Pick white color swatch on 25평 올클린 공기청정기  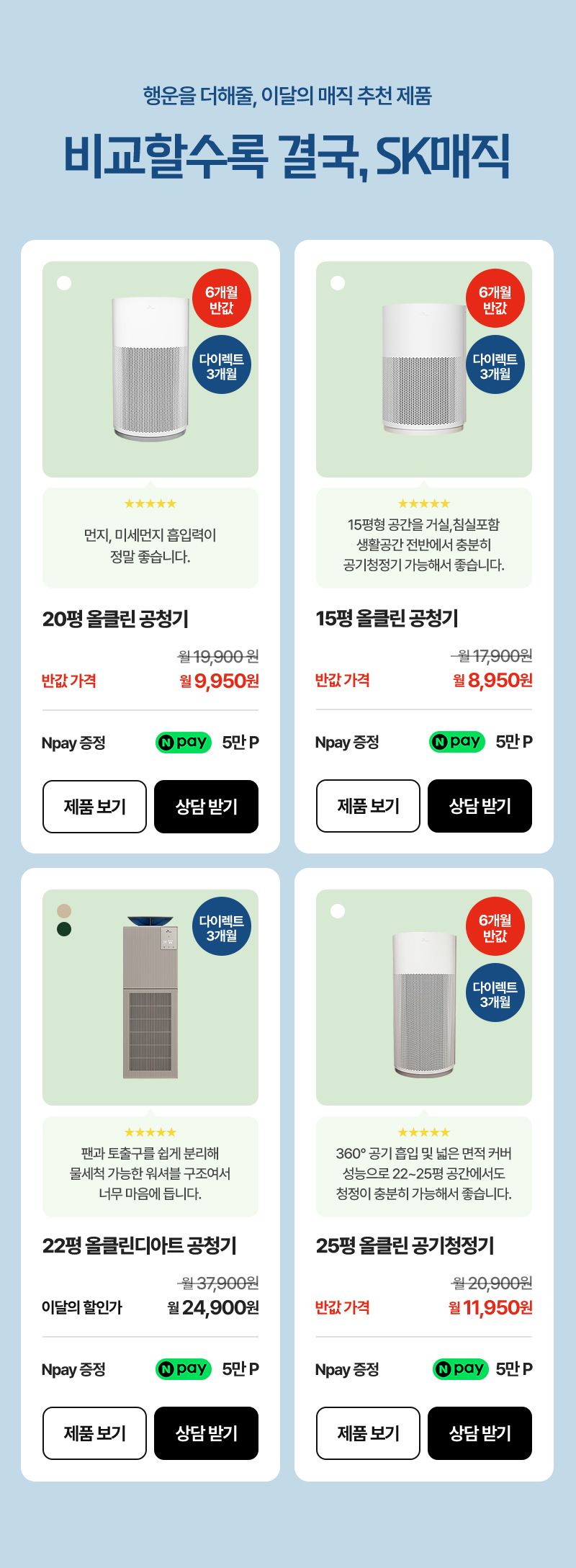pyautogui.click(x=338, y=911)
